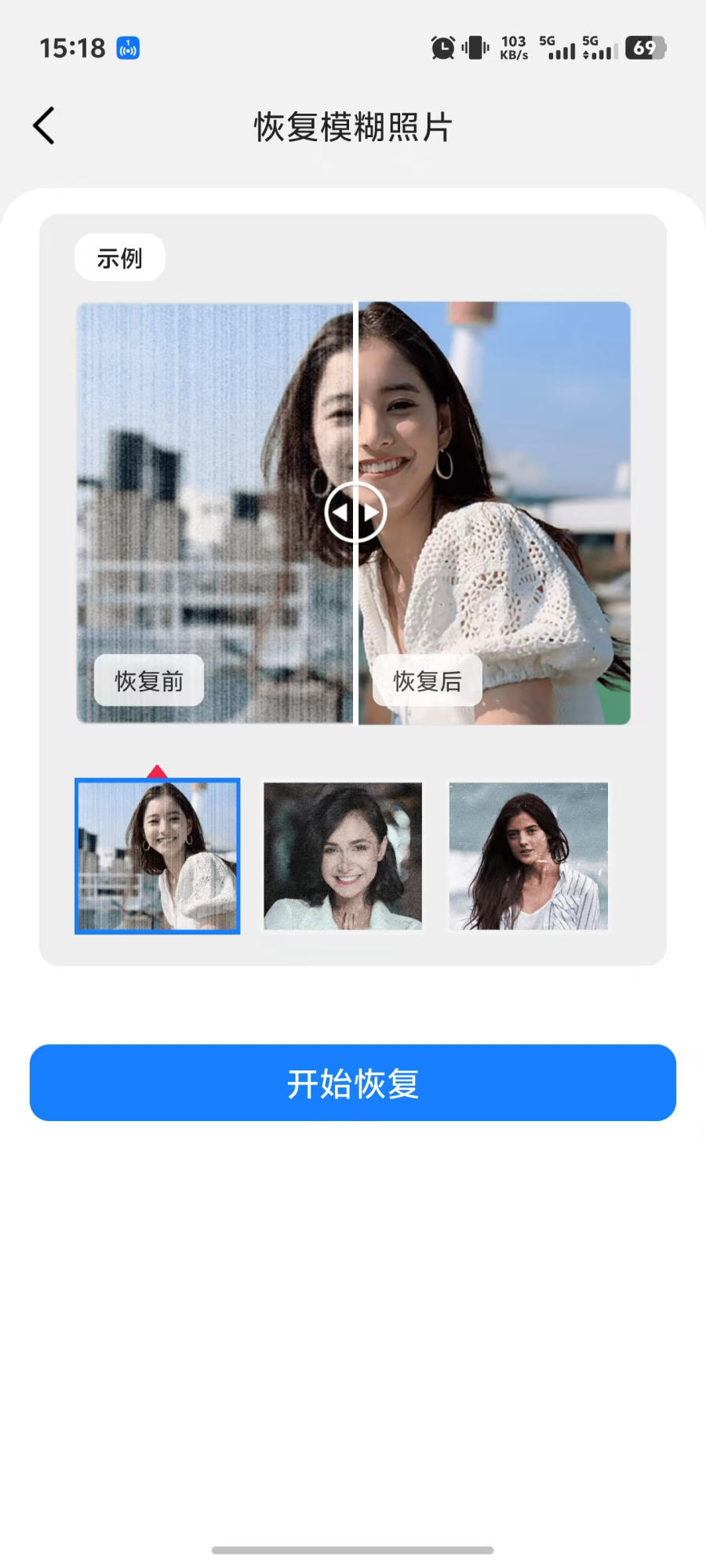Select the first sample photo in white lace top

coord(157,855)
